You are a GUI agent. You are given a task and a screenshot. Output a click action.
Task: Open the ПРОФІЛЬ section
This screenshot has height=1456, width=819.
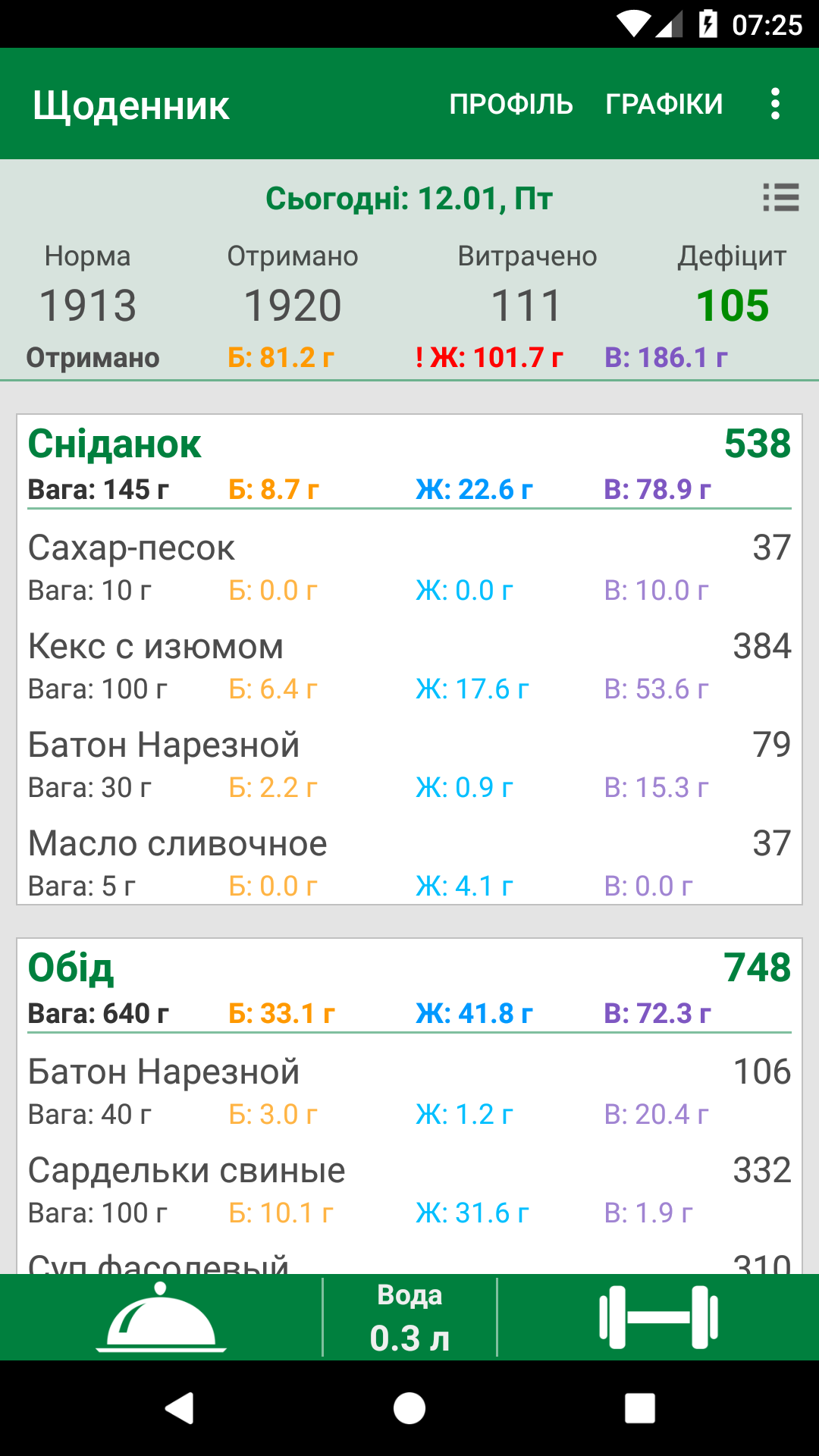[510, 104]
